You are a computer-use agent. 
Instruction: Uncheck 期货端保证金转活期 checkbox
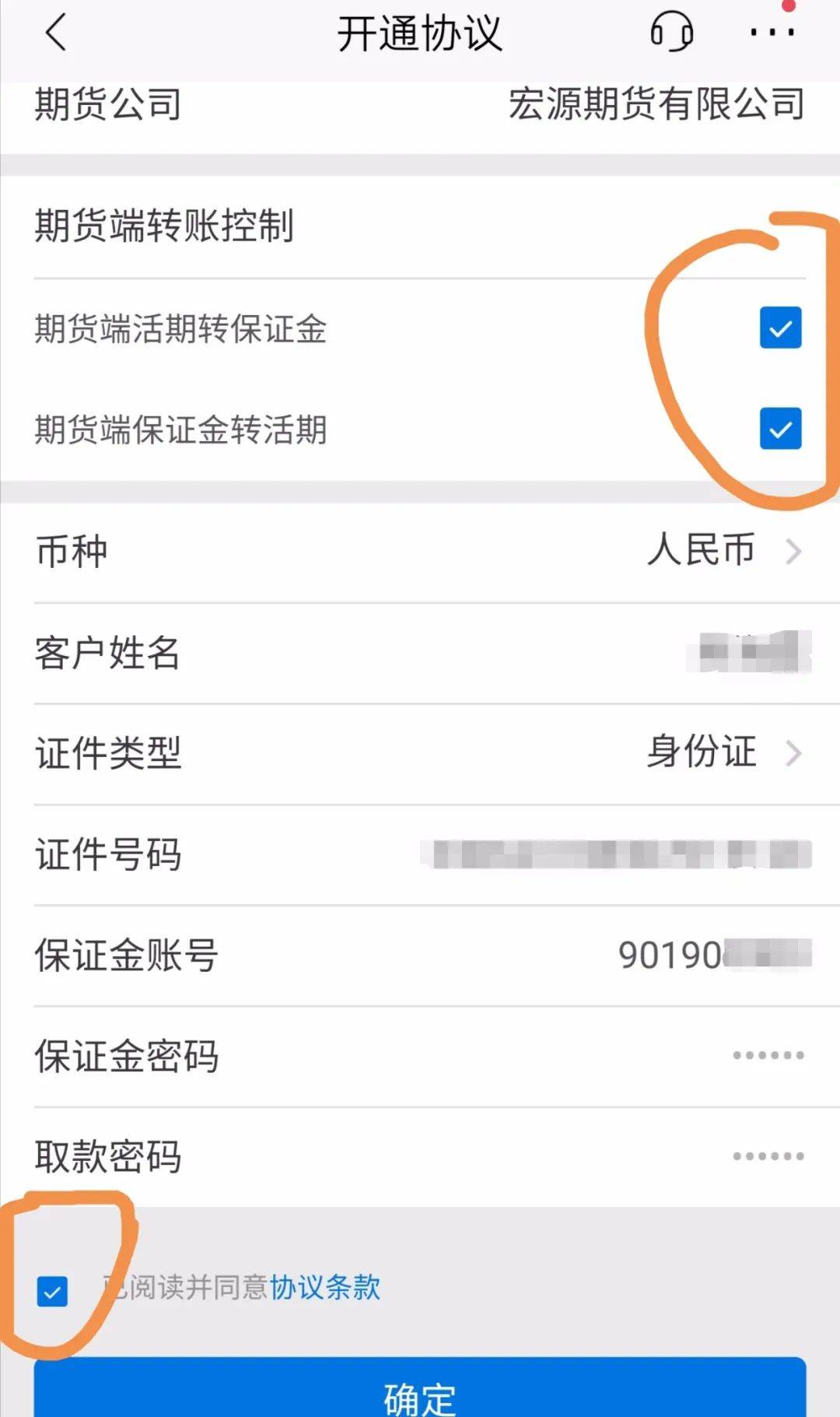point(780,429)
